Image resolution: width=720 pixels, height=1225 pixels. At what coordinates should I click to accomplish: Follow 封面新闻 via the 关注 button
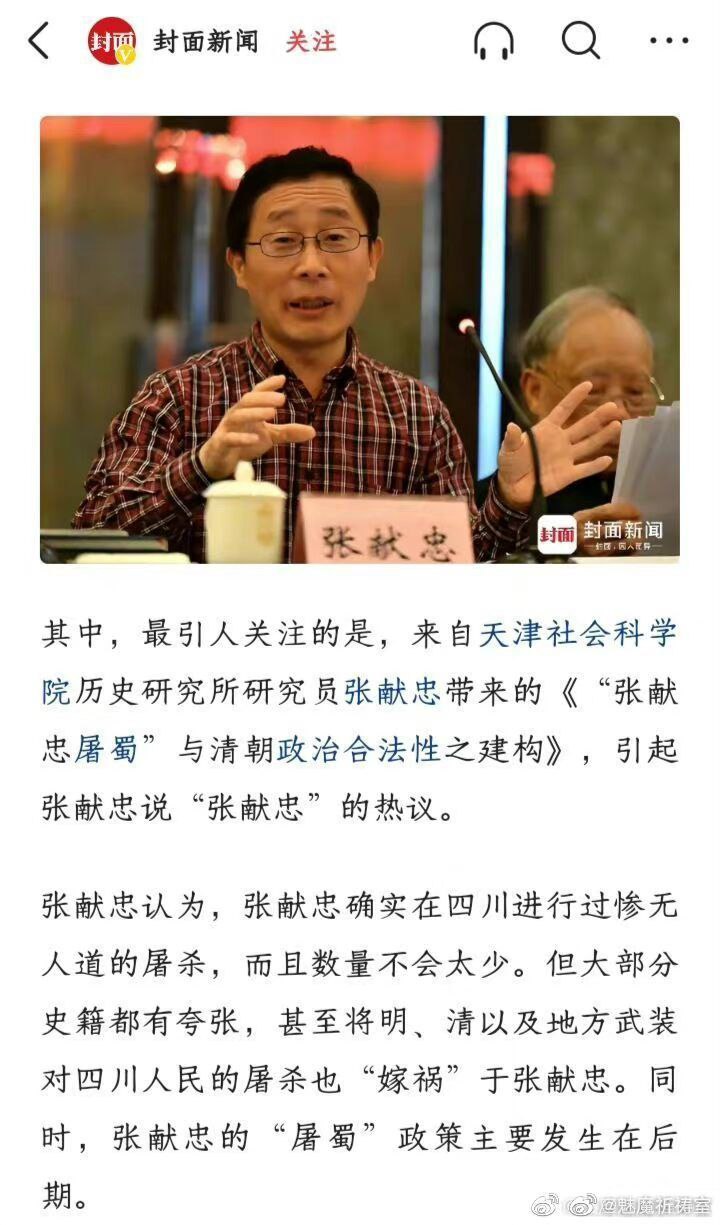(311, 41)
